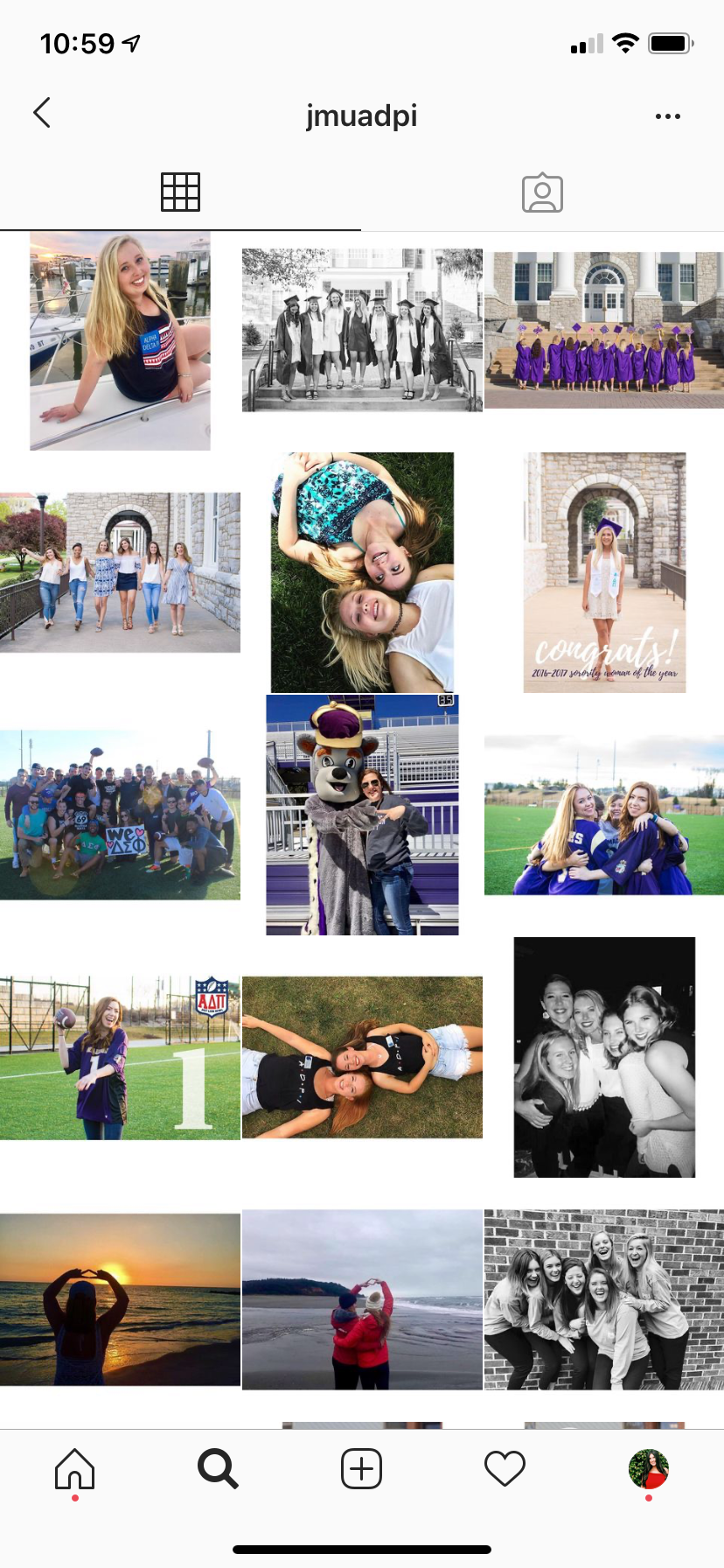This screenshot has height=1568, width=724.
Task: Open sunset beach hand-sign silhouette photo
Action: tap(120, 1299)
